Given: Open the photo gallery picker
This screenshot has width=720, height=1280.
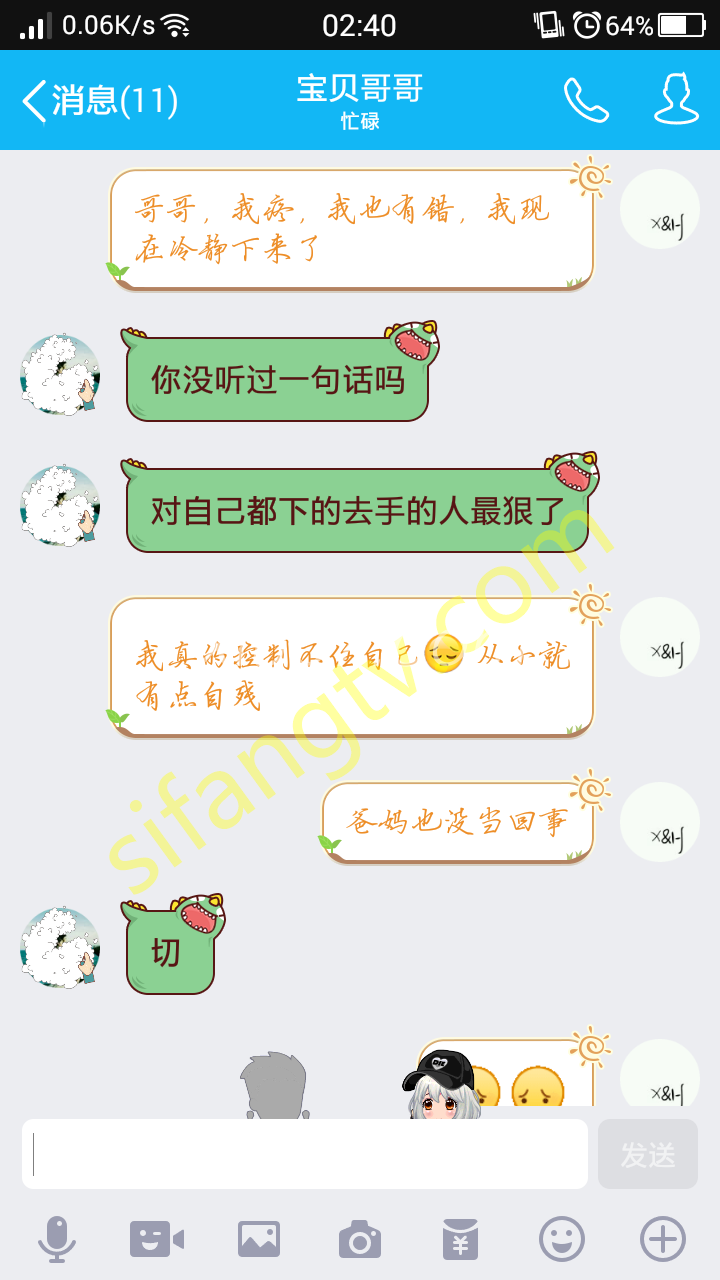Looking at the screenshot, I should pos(258,1239).
